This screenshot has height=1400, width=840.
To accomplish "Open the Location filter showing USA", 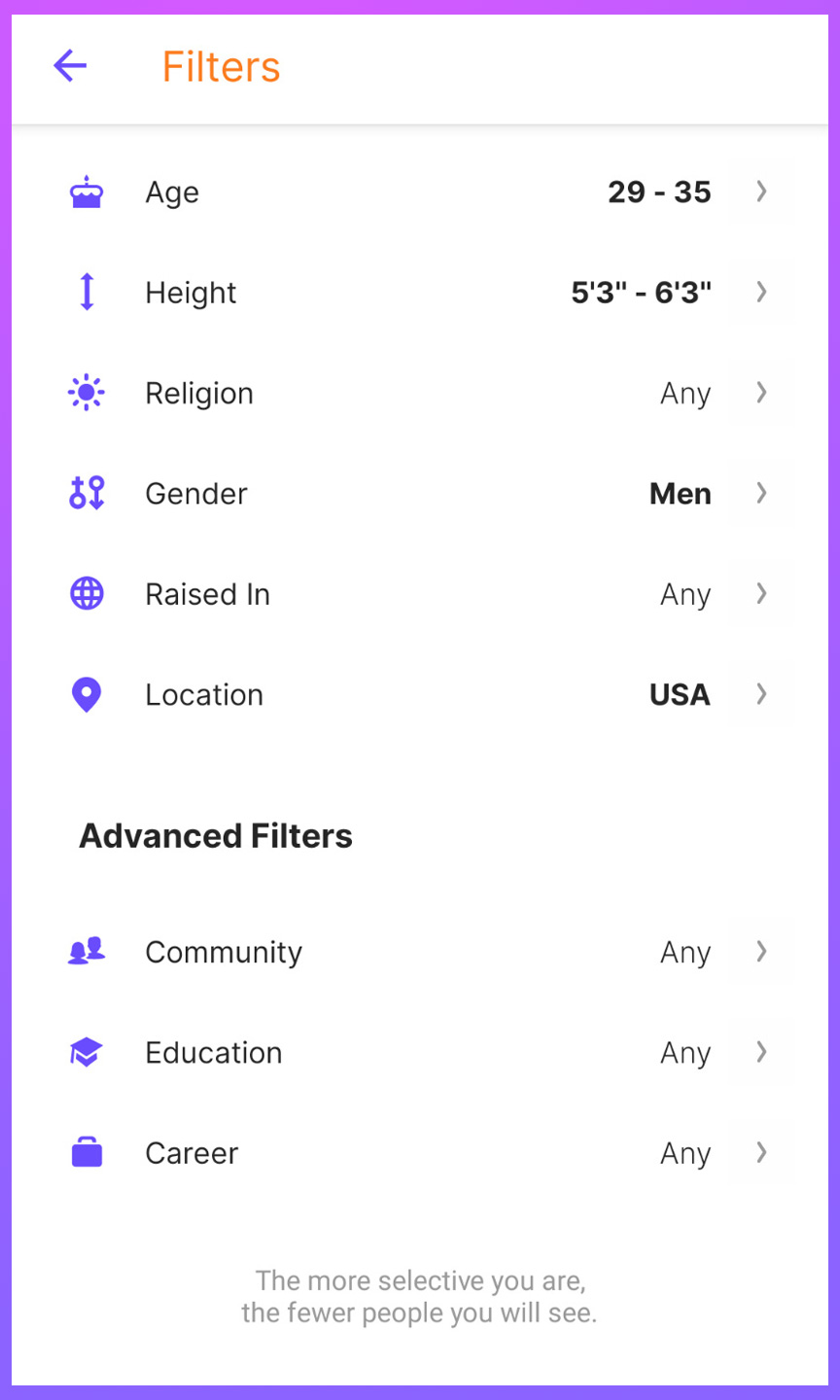I will tap(420, 694).
